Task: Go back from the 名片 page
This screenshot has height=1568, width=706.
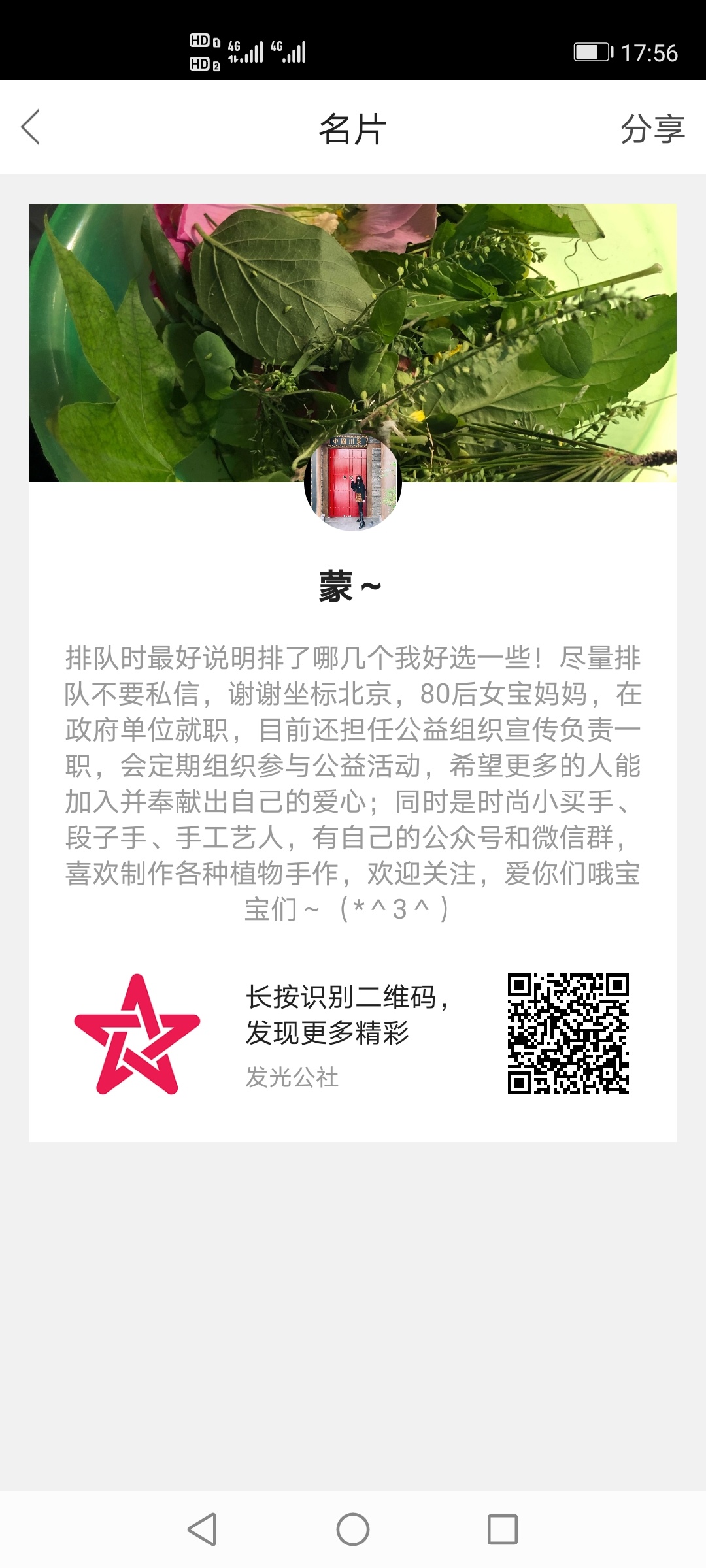Action: pyautogui.click(x=31, y=127)
